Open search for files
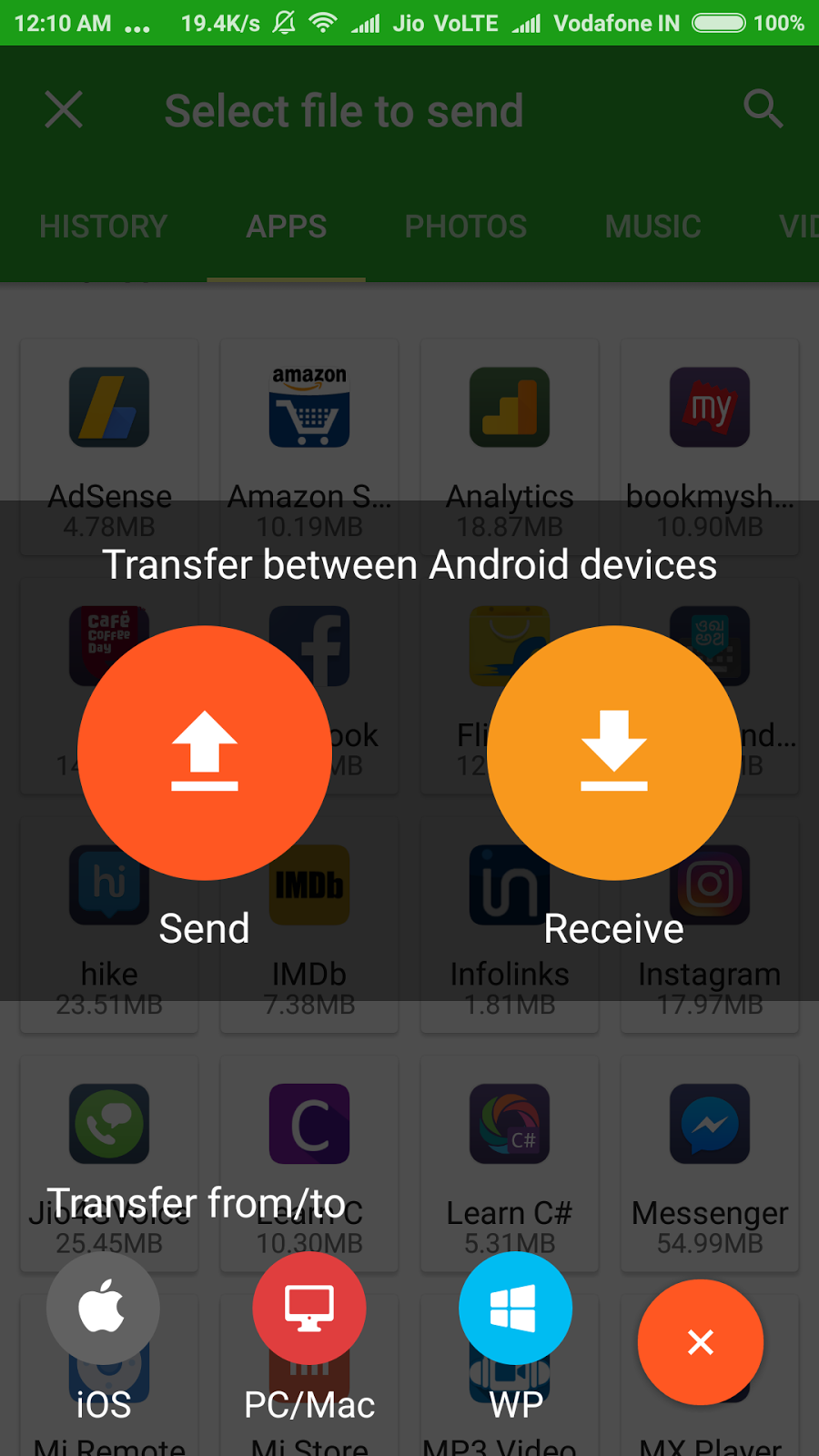The height and width of the screenshot is (1456, 819). (763, 109)
